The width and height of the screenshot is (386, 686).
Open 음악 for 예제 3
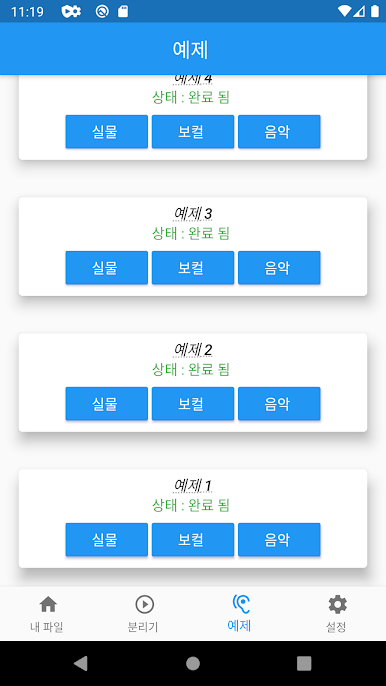tap(279, 268)
